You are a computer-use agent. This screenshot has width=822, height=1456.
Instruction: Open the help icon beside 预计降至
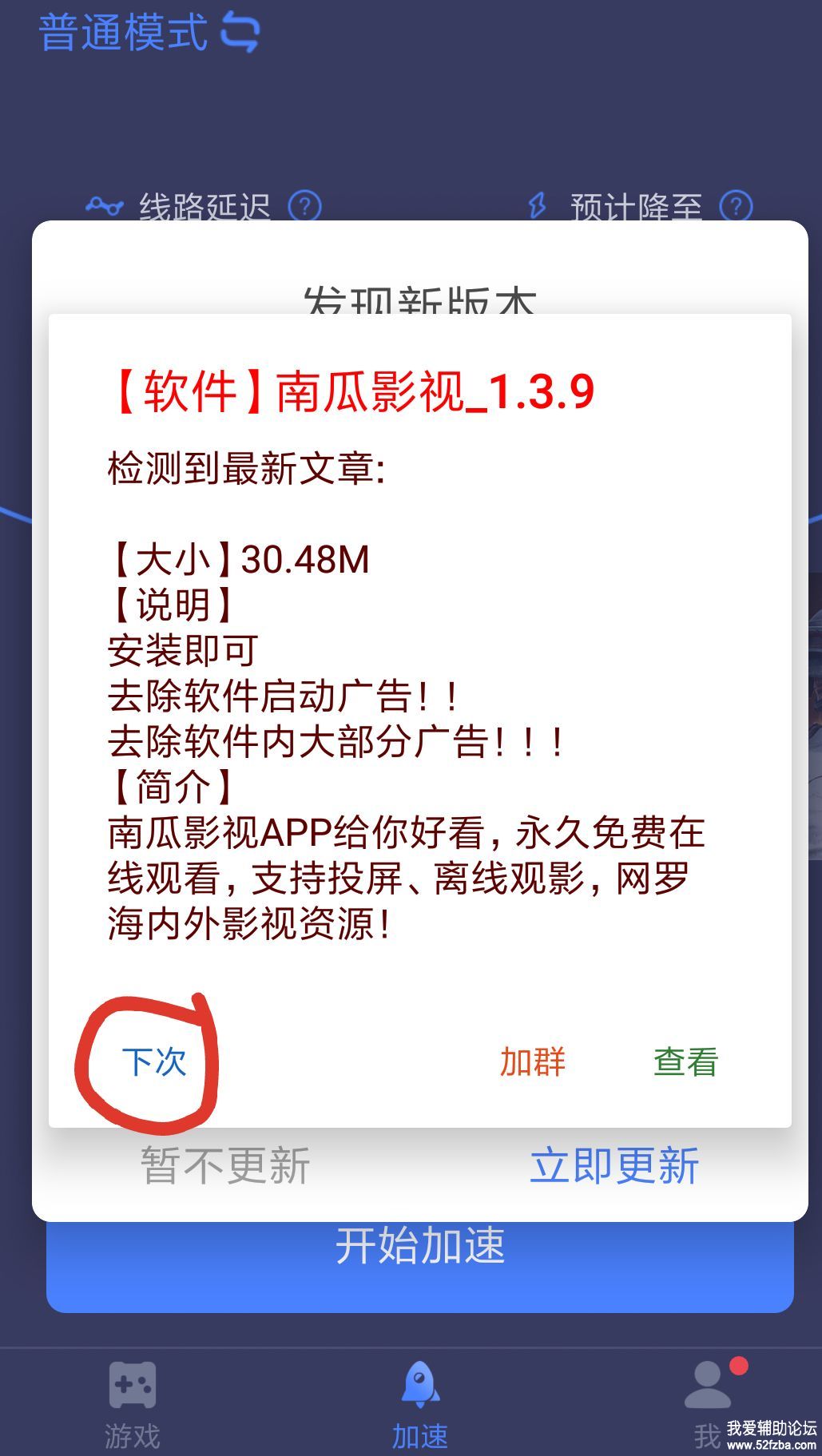736,207
